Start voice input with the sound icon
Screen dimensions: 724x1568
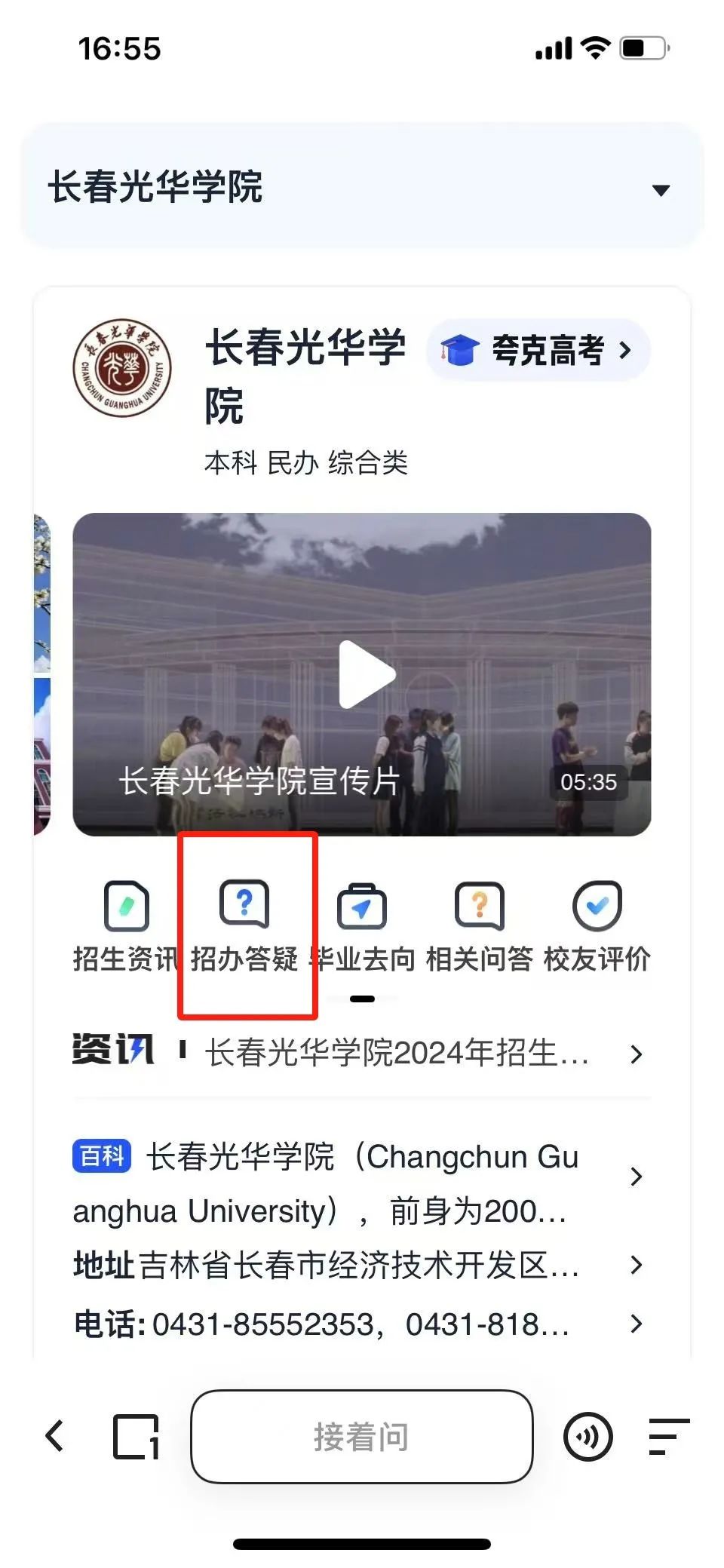click(588, 1436)
